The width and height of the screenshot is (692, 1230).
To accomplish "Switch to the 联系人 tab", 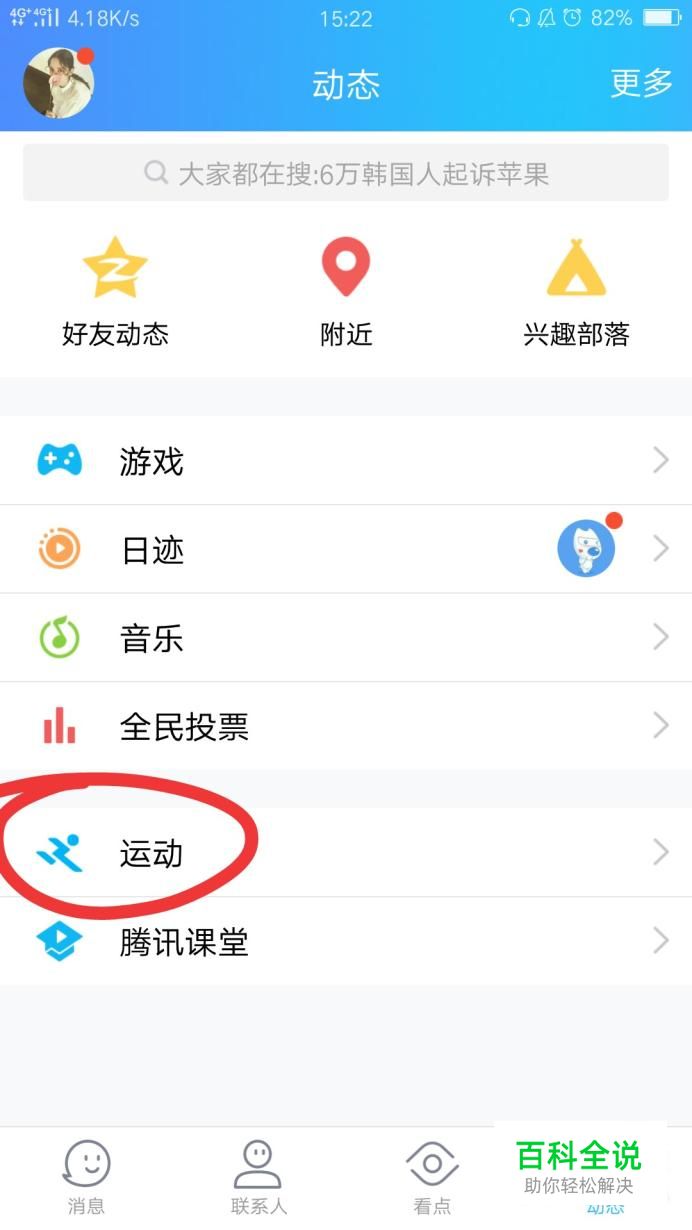I will point(259,1179).
